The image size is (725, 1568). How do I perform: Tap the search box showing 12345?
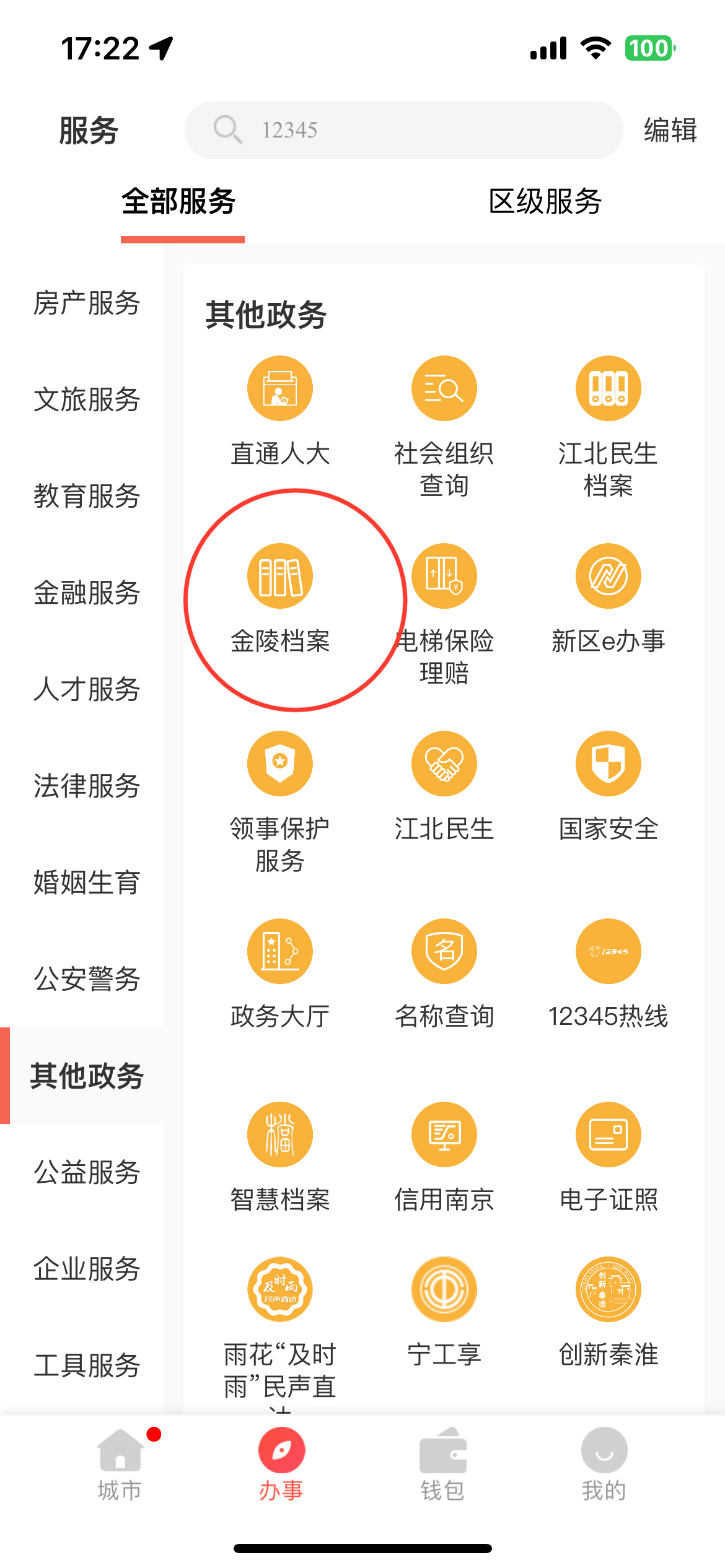pyautogui.click(x=403, y=130)
